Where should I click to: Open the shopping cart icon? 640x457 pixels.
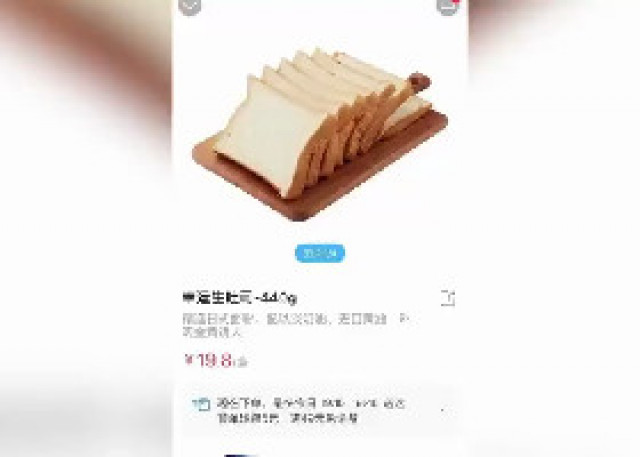pyautogui.click(x=447, y=5)
